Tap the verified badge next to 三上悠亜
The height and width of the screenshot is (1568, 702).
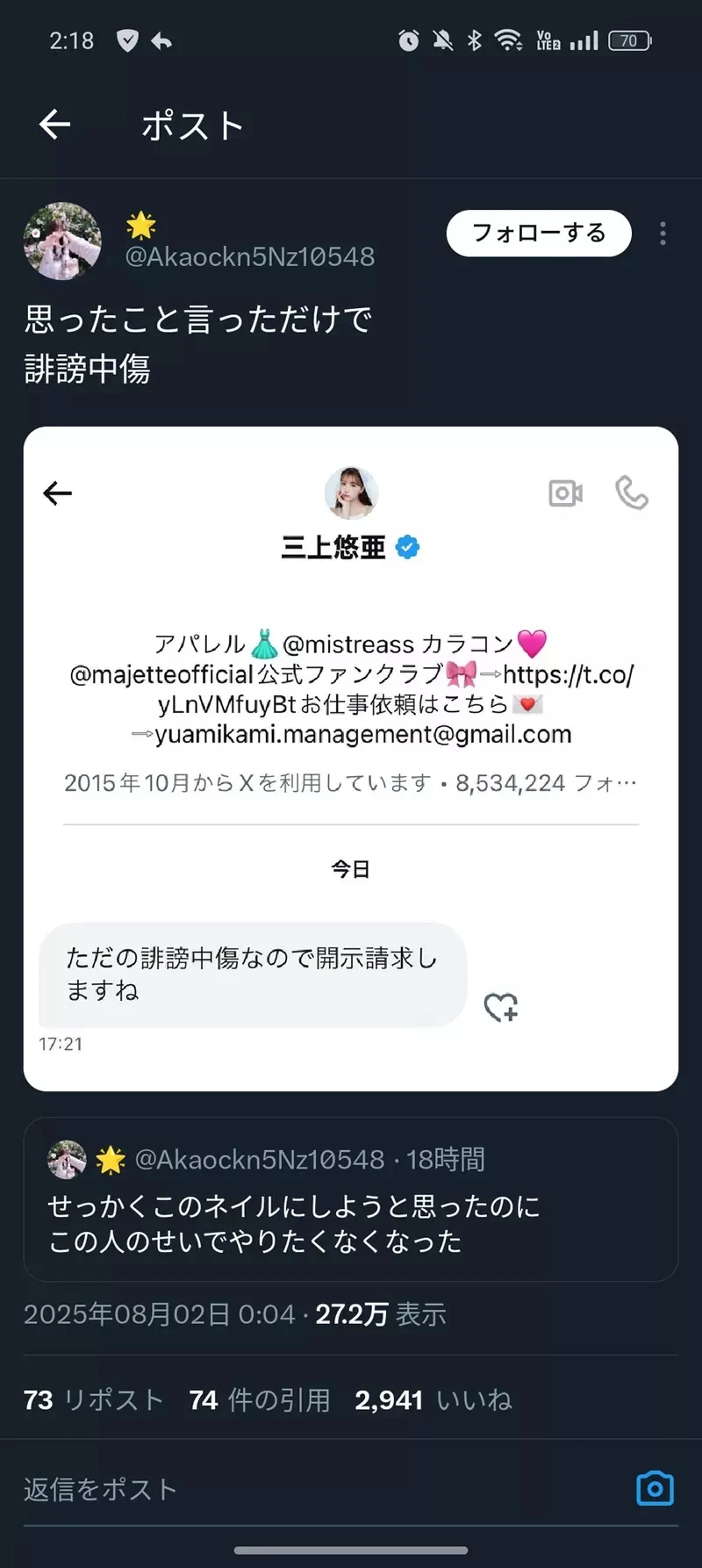pyautogui.click(x=405, y=545)
